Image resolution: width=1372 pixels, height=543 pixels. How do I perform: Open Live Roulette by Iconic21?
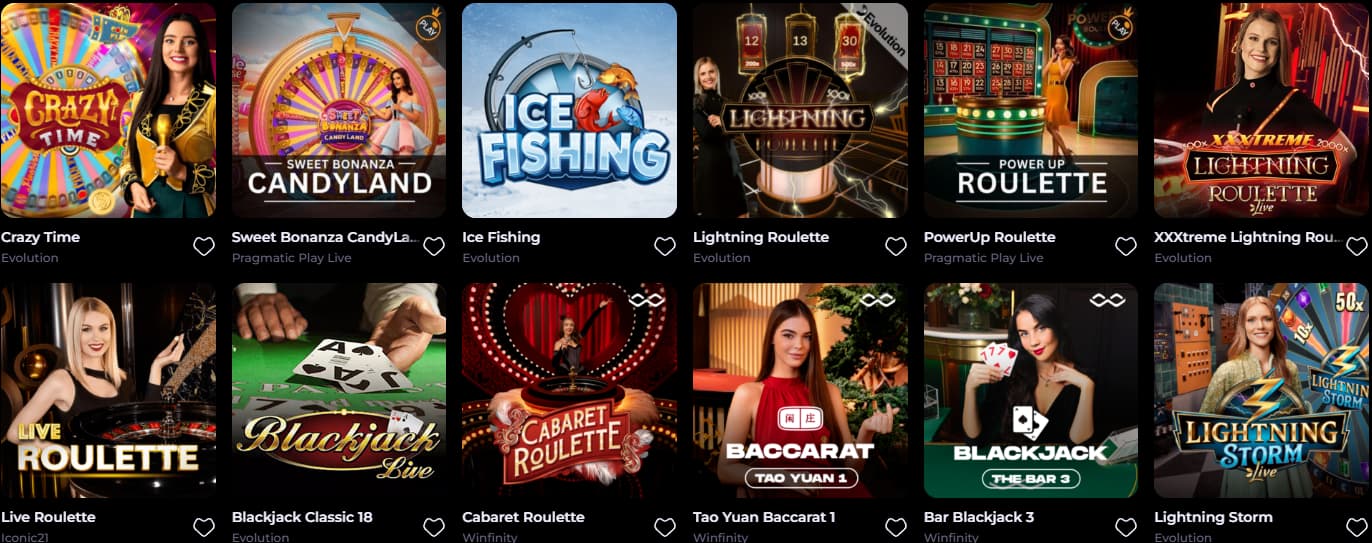coord(108,390)
